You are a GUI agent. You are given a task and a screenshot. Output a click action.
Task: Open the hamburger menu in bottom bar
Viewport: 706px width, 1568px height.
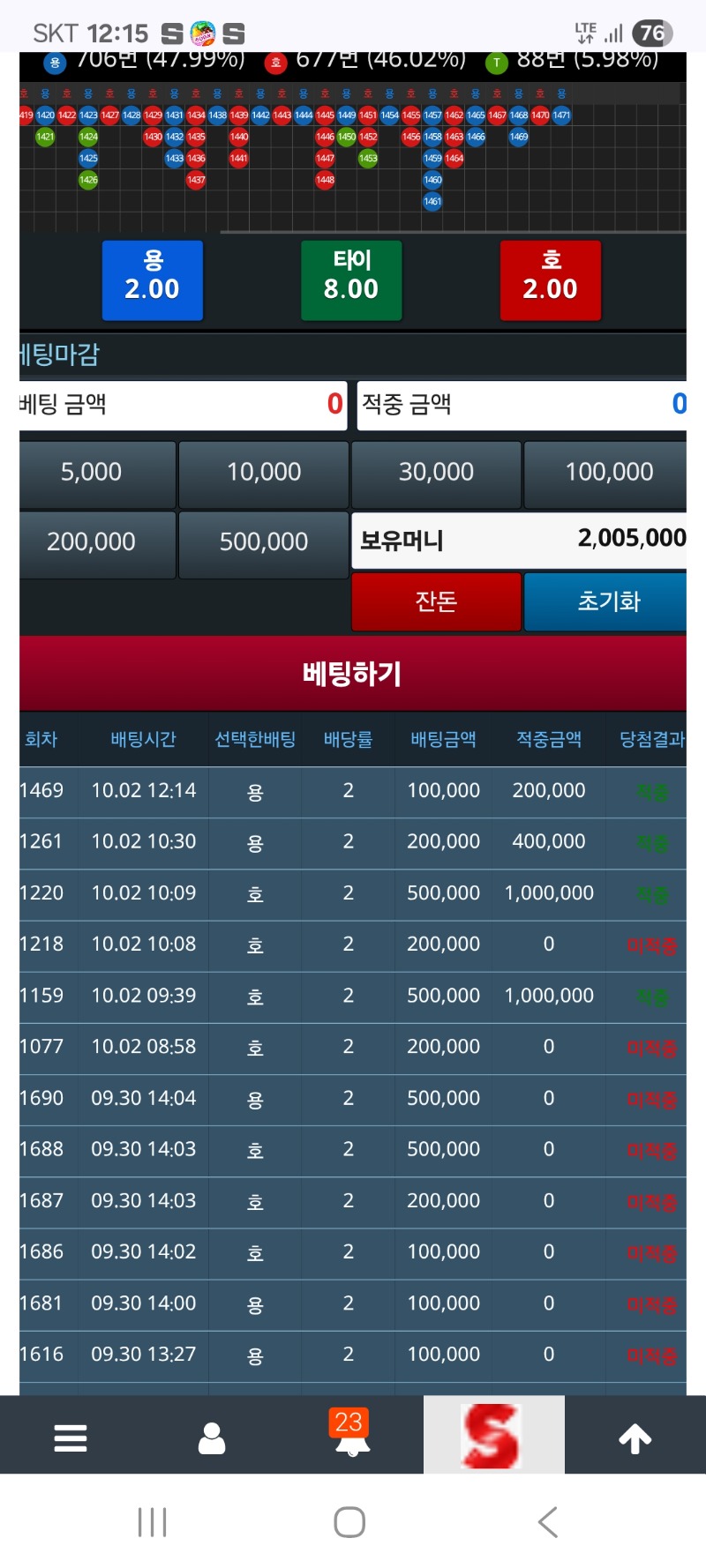click(x=71, y=1437)
